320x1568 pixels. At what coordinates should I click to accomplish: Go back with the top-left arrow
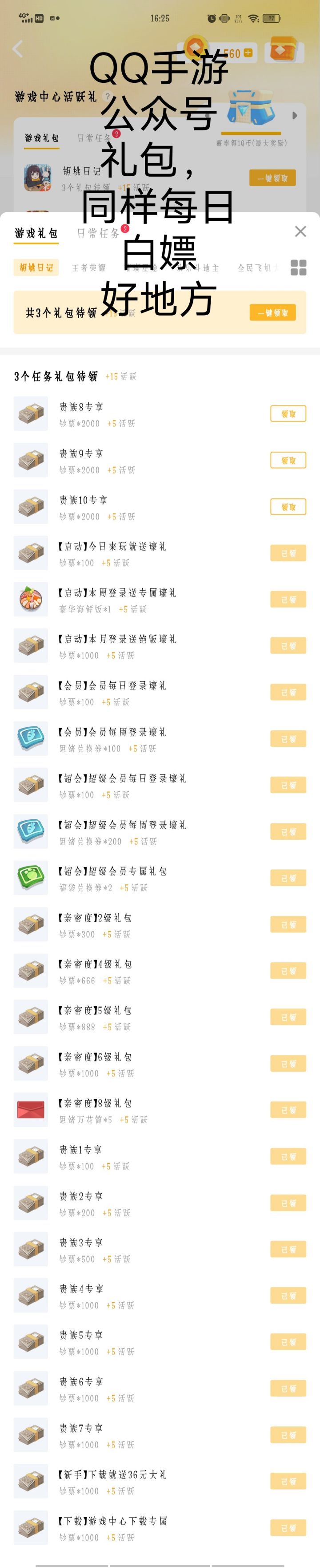[18, 49]
